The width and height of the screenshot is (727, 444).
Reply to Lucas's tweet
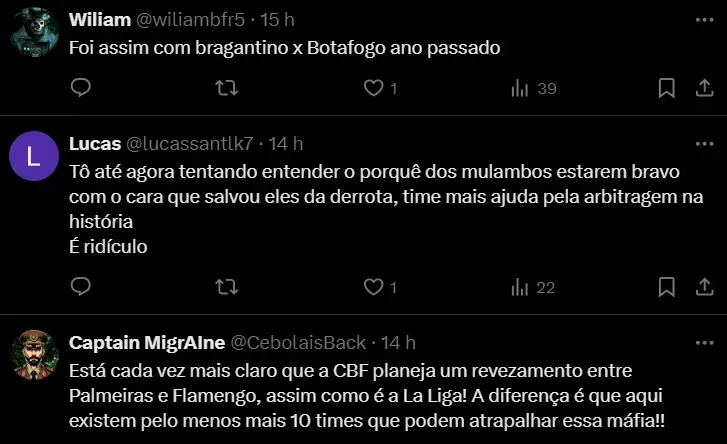[x=81, y=287]
